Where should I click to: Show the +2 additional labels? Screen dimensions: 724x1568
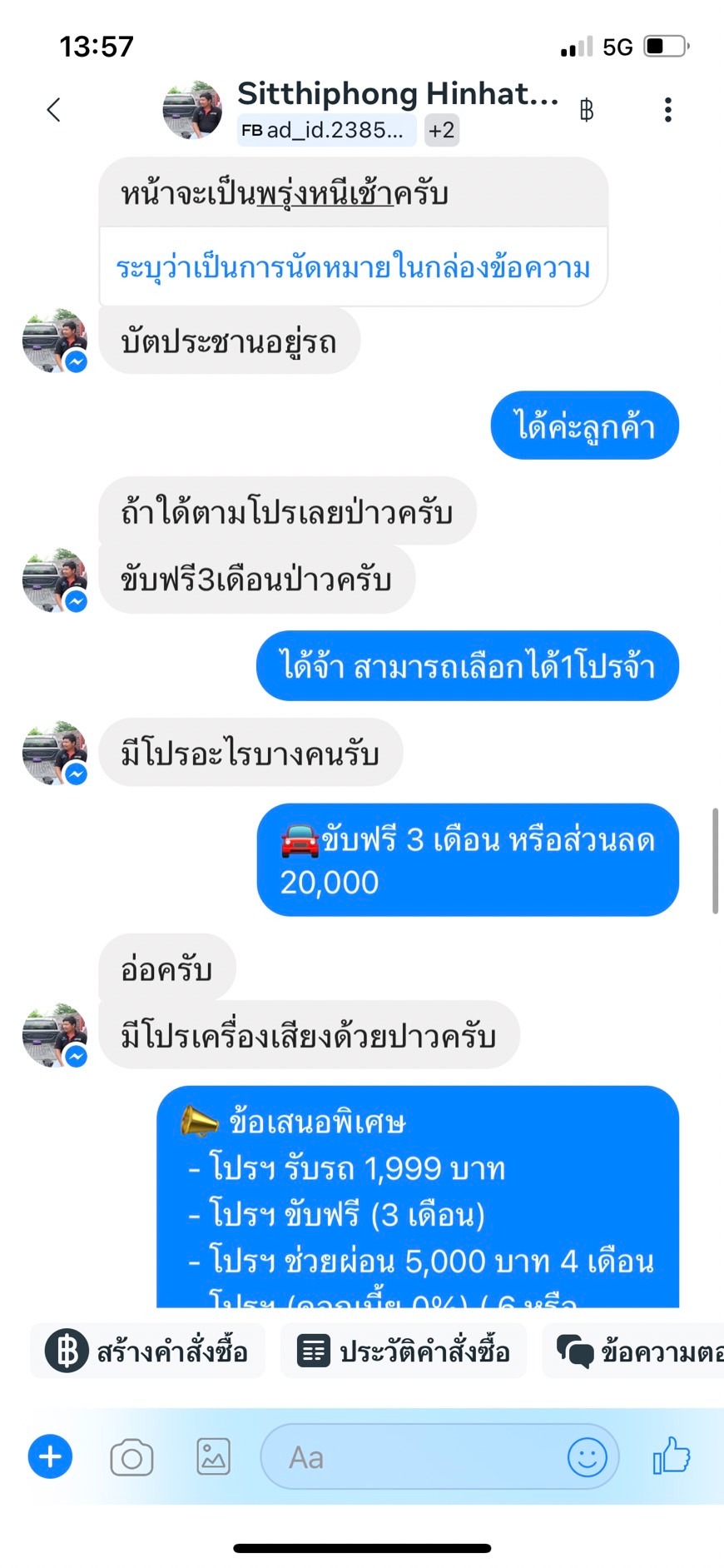[x=442, y=131]
